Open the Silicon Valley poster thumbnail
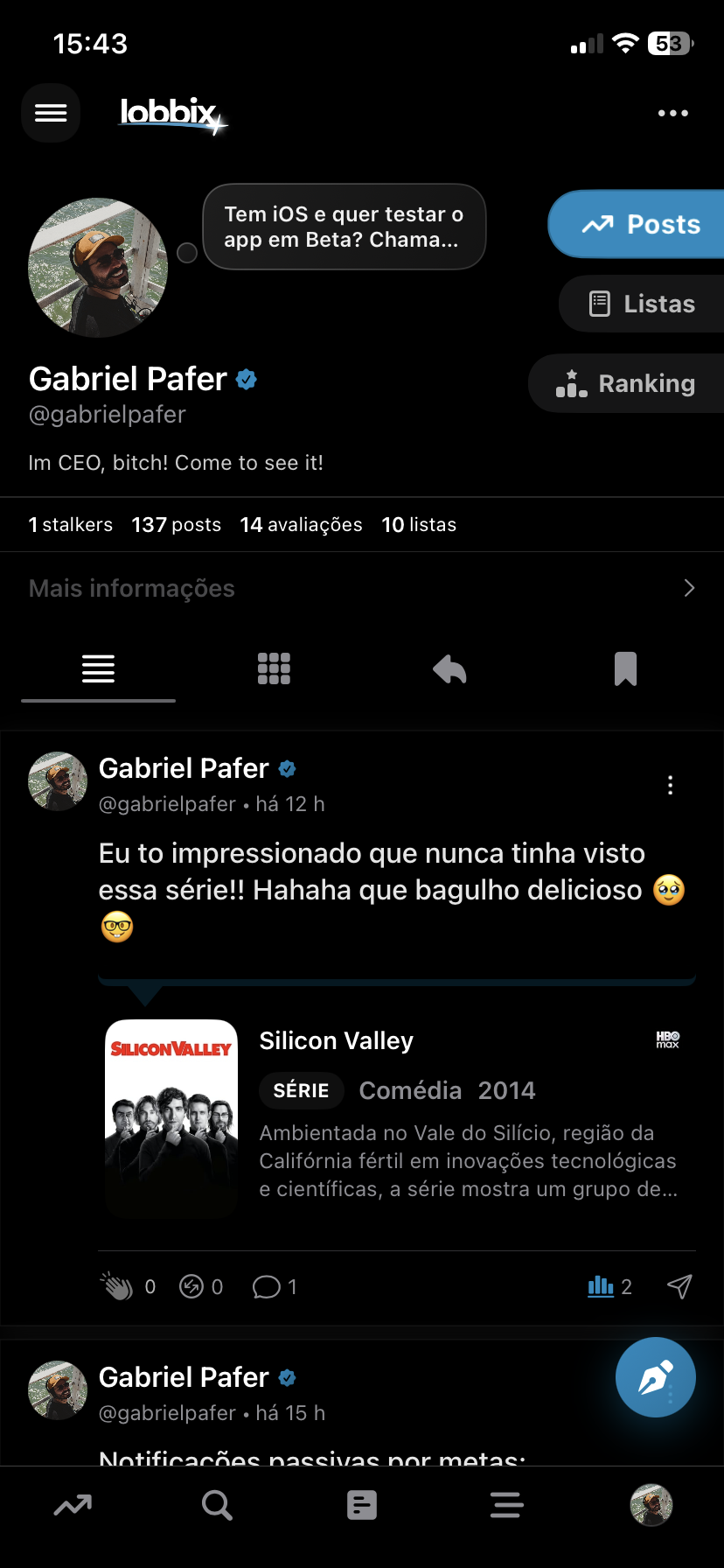 click(x=171, y=1117)
